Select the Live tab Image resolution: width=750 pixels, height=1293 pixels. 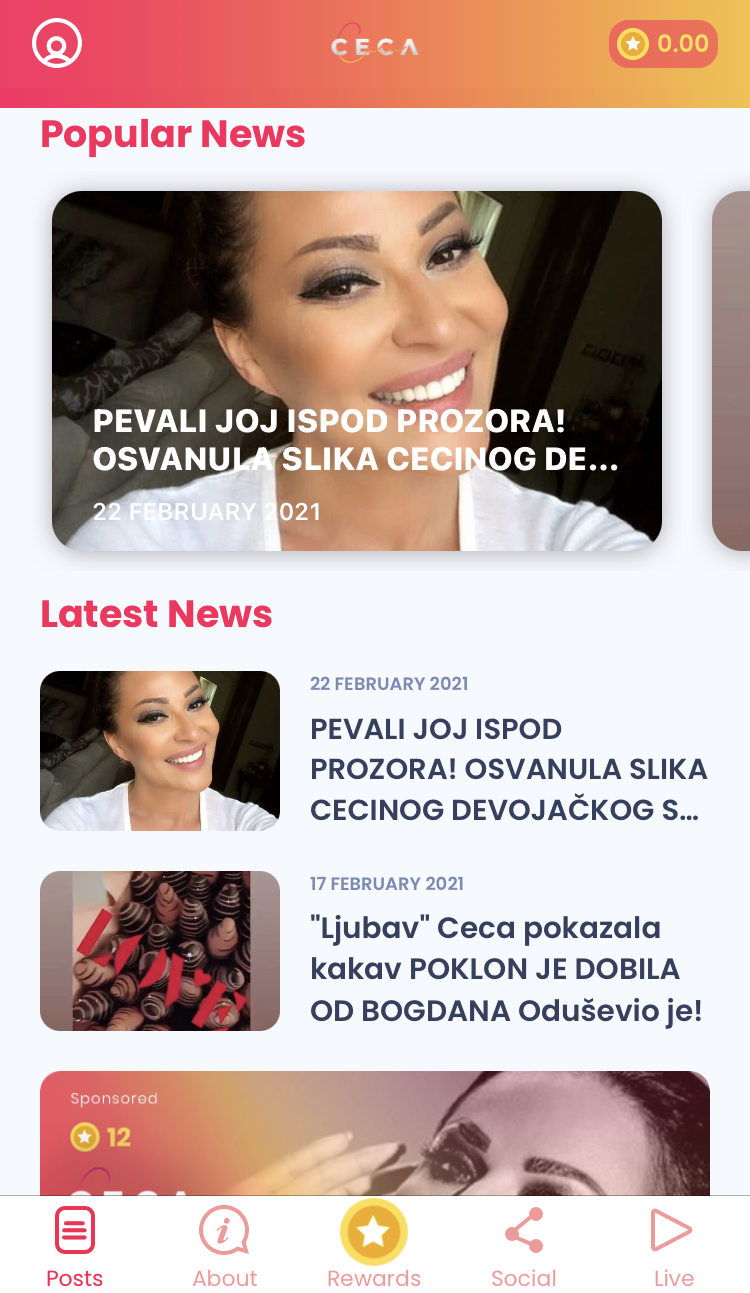click(x=673, y=1246)
